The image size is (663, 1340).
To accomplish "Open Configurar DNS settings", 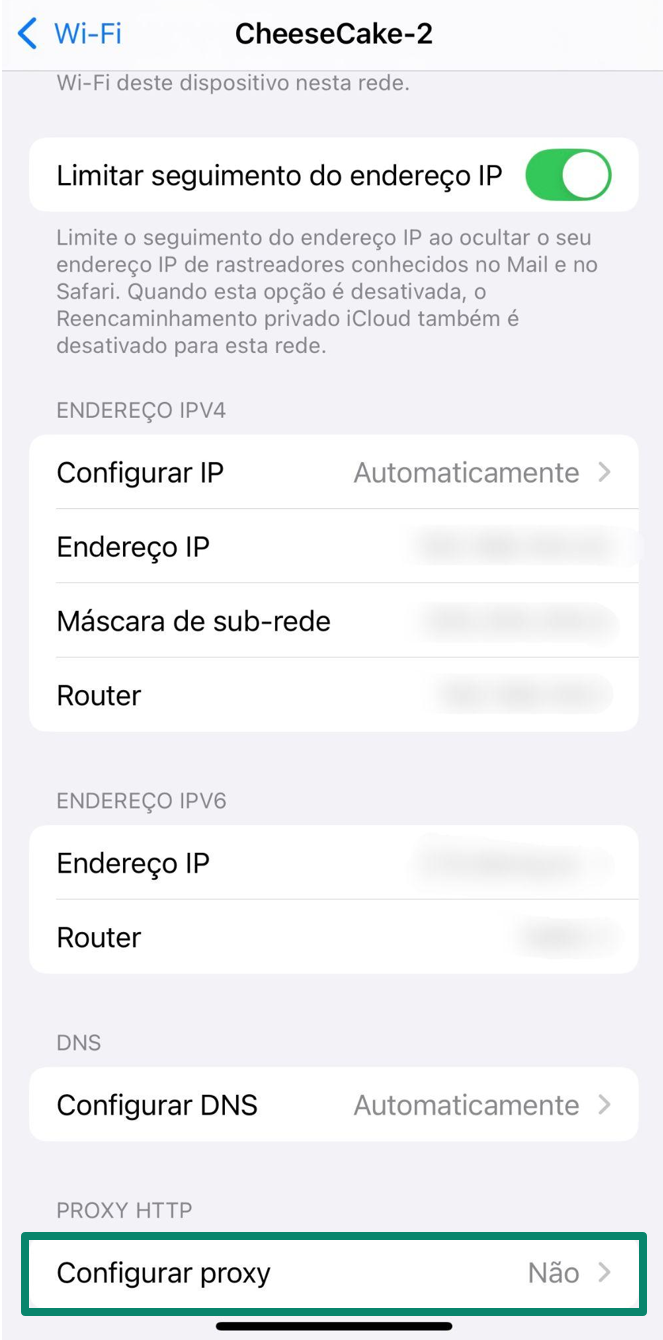I will (x=333, y=1105).
